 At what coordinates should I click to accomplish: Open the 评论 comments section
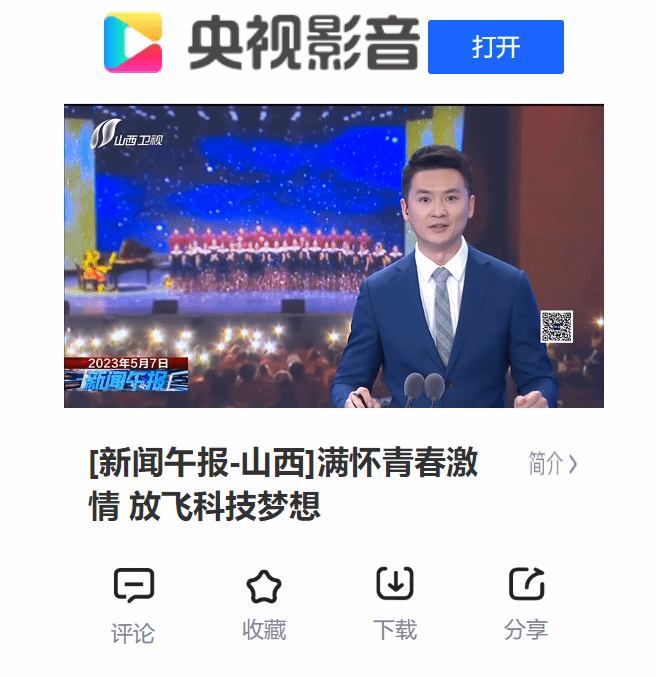pos(133,603)
